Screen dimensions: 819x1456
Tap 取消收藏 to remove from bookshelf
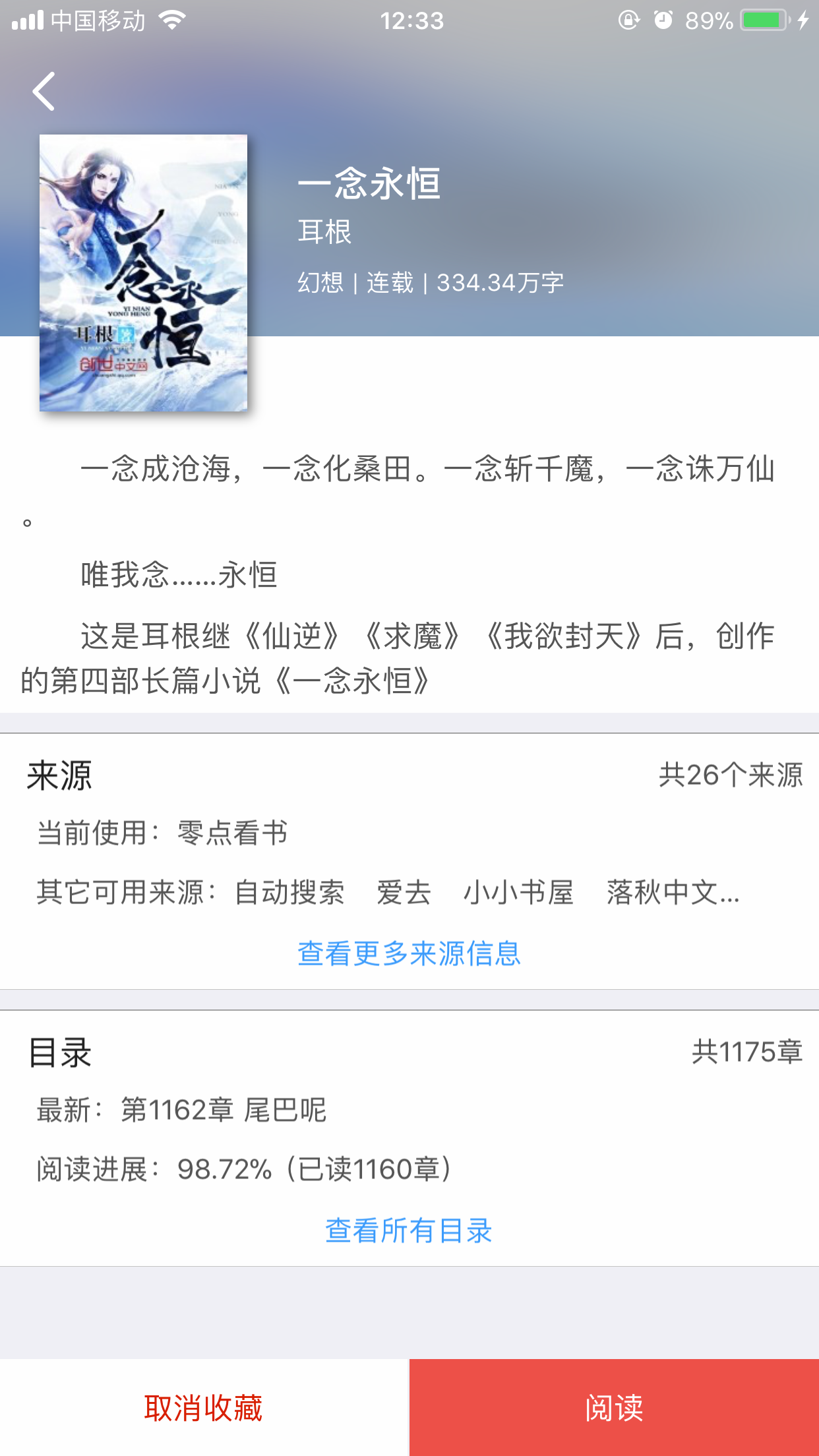click(204, 1408)
